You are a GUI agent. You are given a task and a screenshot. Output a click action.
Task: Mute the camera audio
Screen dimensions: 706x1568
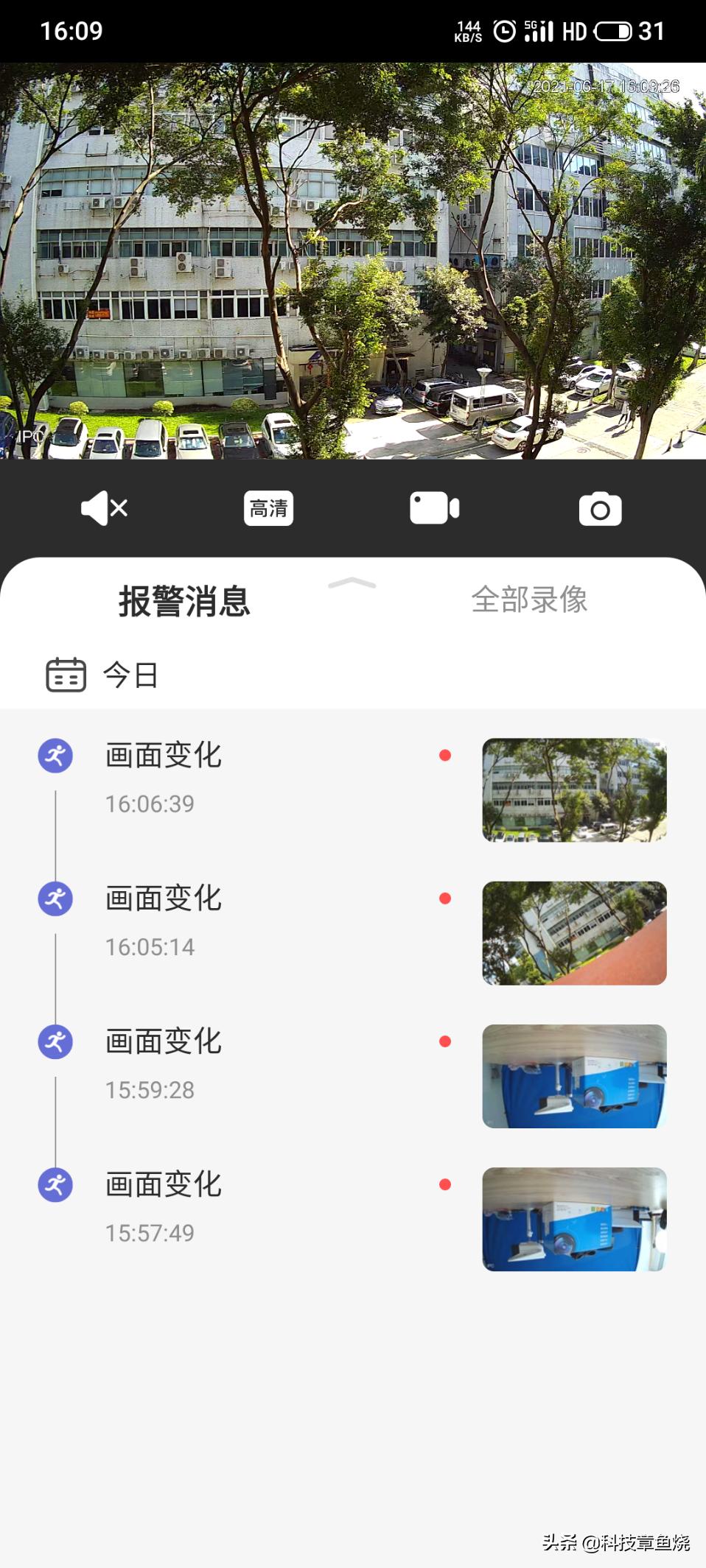(x=102, y=507)
